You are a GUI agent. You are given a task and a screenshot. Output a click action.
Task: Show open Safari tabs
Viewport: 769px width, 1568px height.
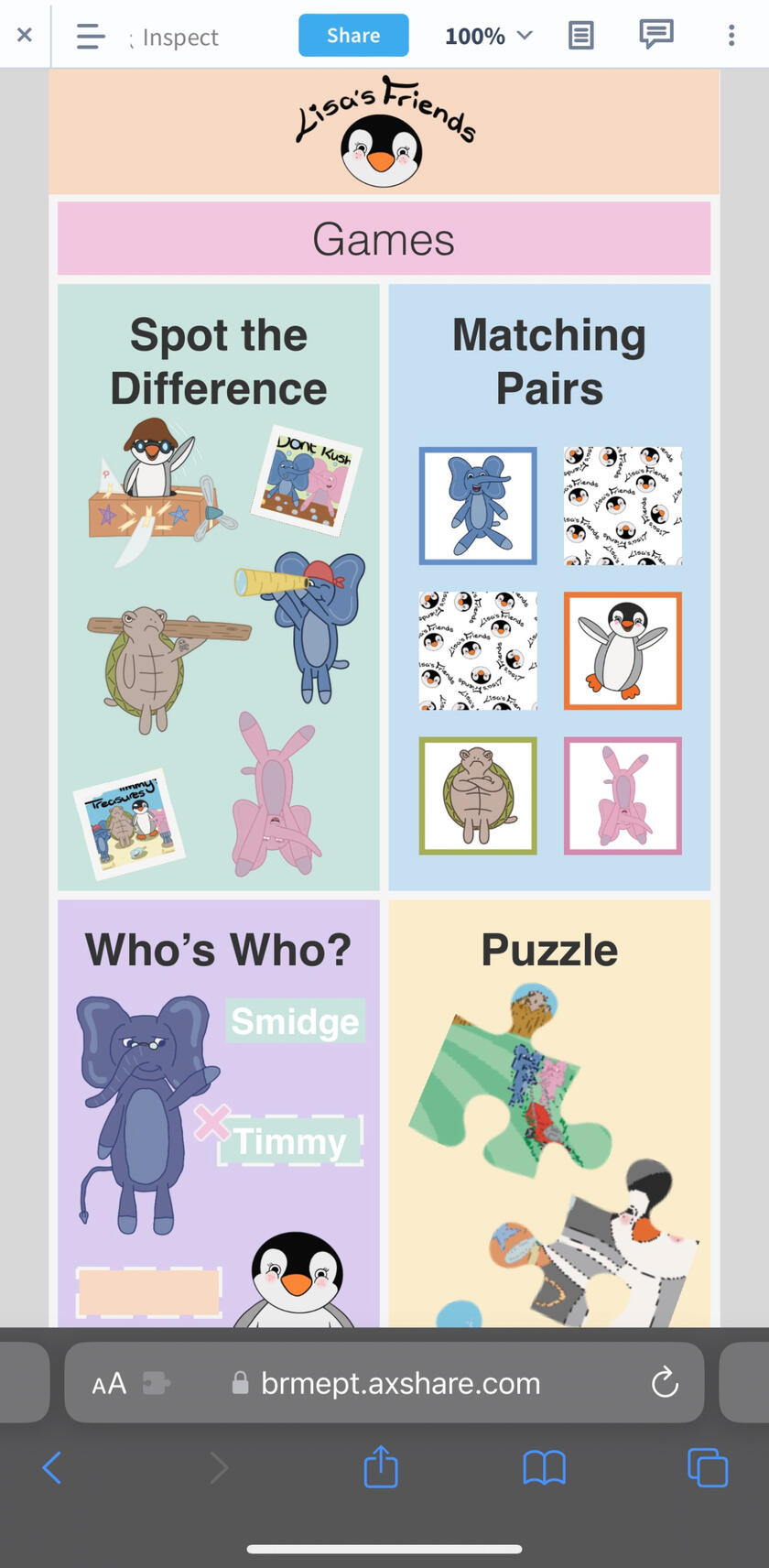coord(707,1467)
